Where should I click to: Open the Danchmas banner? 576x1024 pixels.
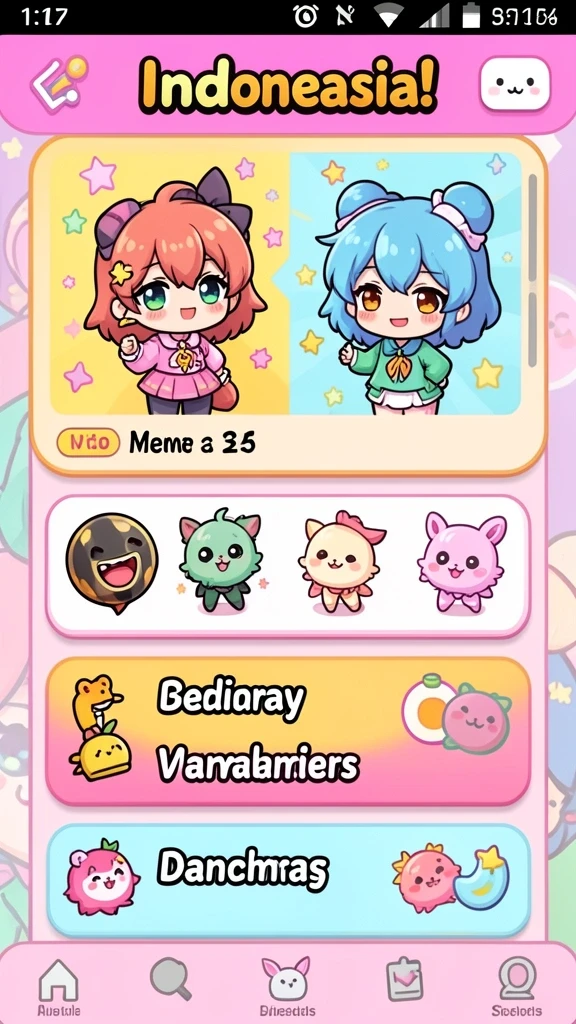(x=288, y=880)
